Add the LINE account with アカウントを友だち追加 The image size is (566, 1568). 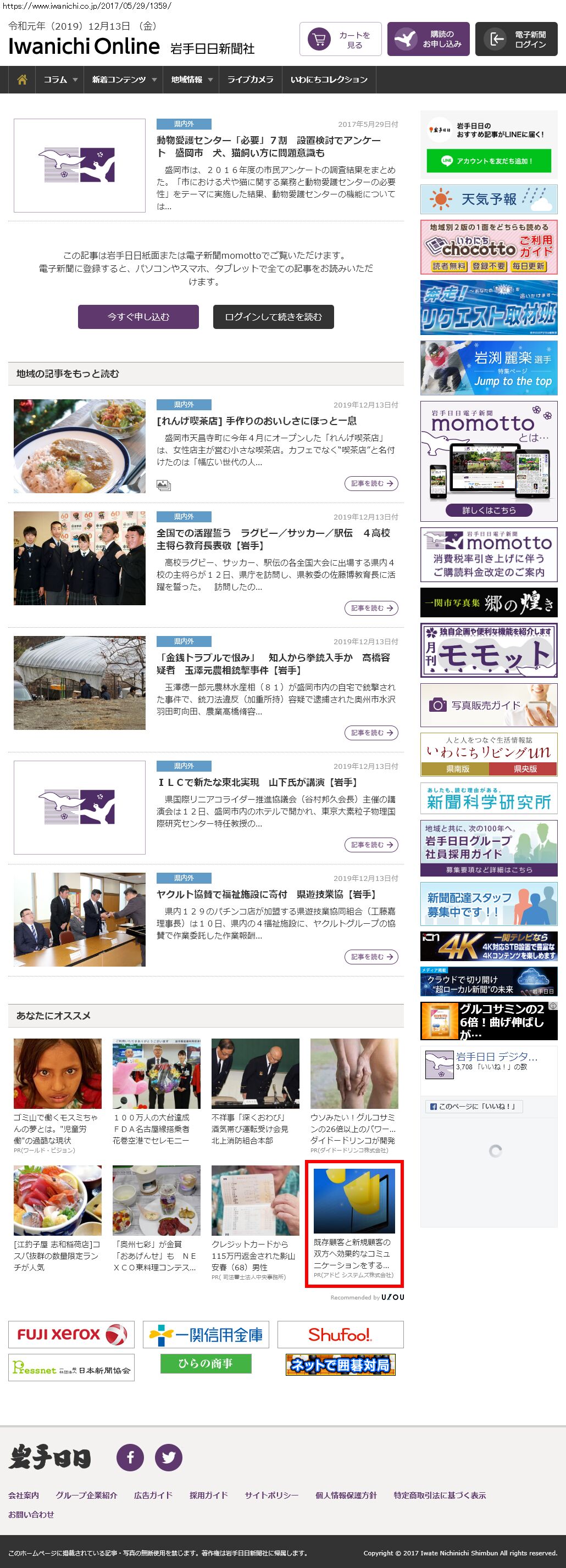point(489,161)
